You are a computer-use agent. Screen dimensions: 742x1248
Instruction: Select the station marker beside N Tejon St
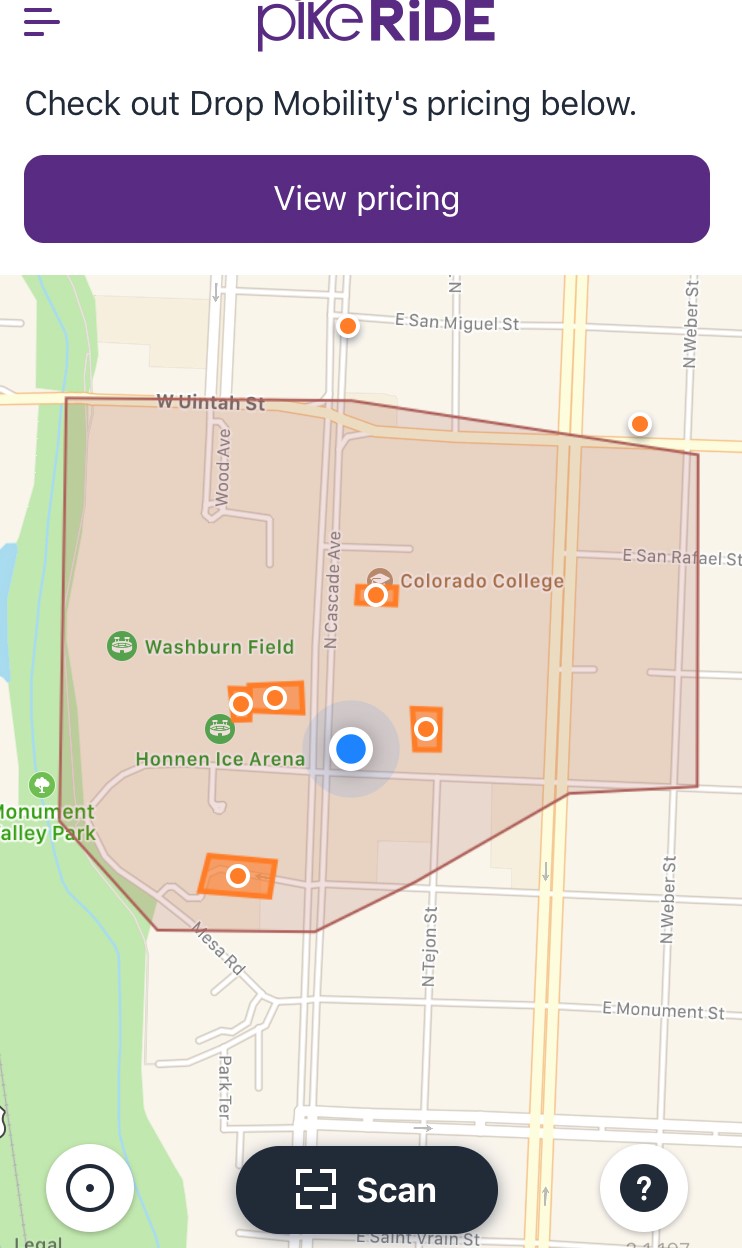[426, 729]
